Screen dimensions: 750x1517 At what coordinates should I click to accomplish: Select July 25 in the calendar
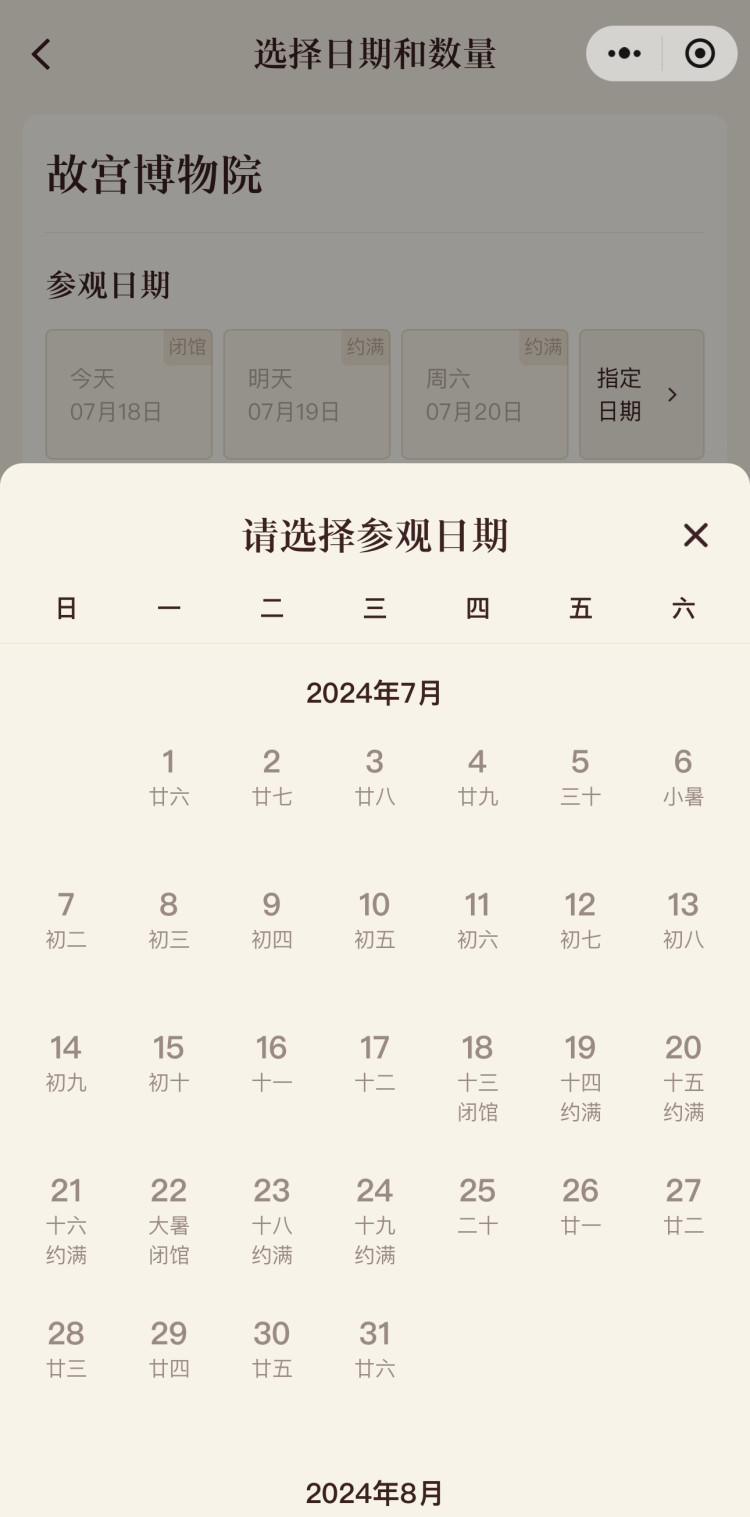477,1206
